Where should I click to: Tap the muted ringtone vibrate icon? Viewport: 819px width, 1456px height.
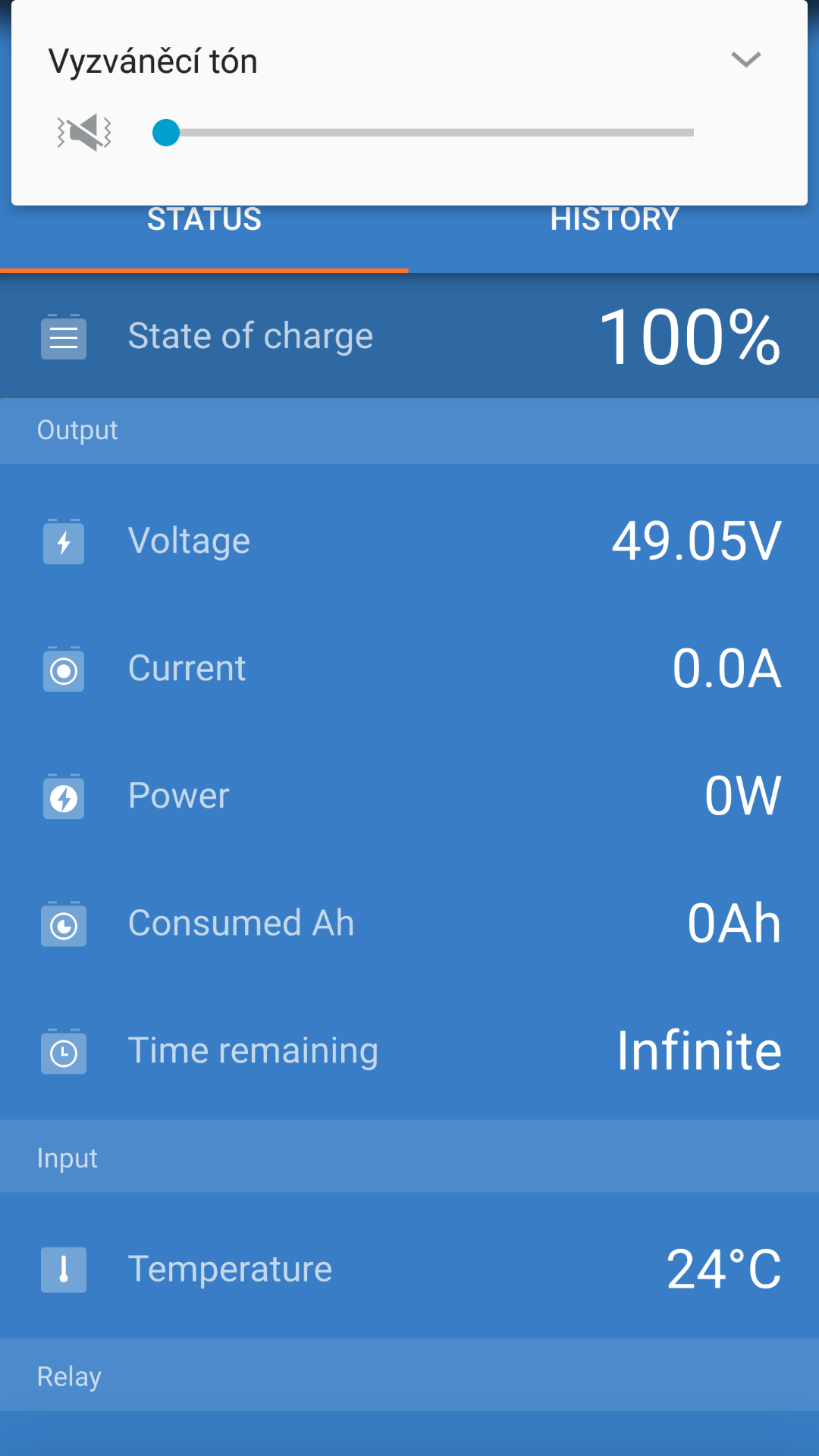coord(84,133)
